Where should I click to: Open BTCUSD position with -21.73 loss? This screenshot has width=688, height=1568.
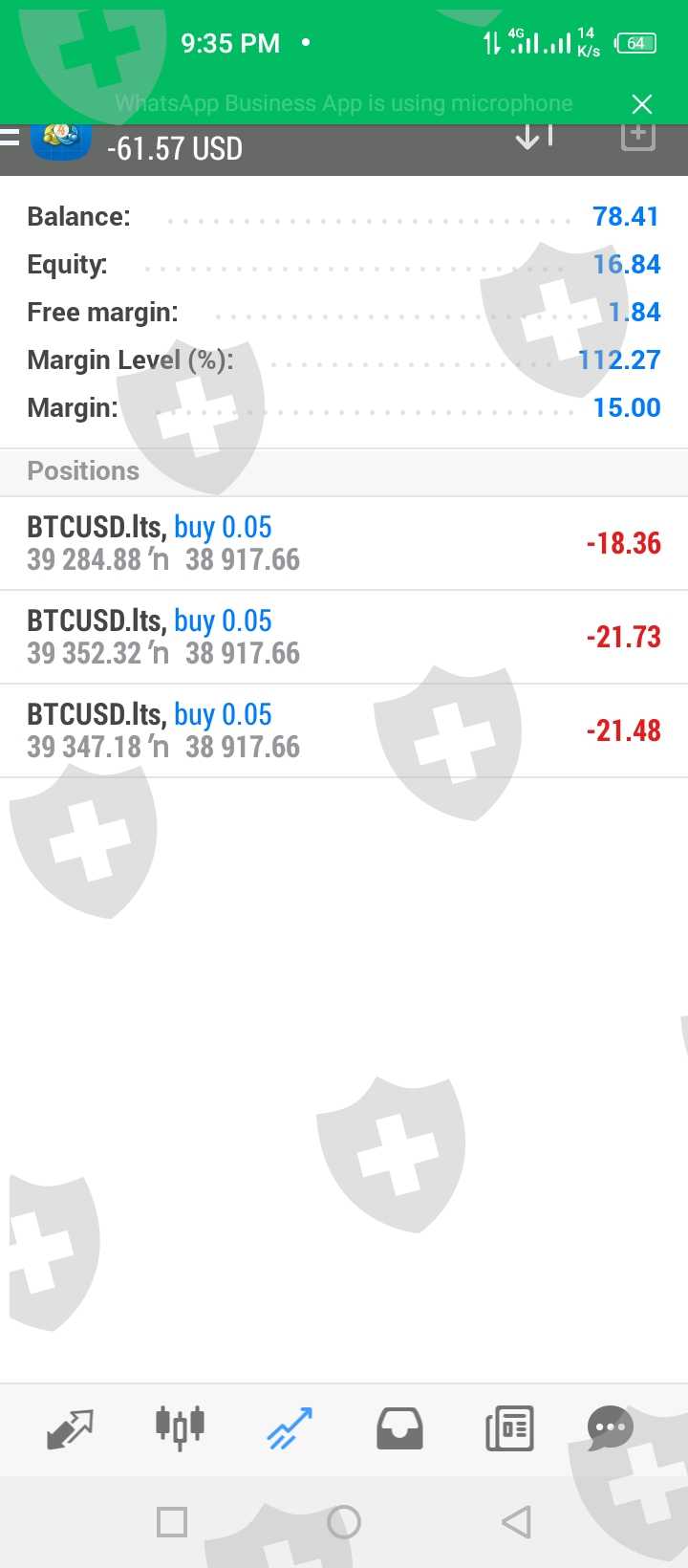[x=344, y=637]
